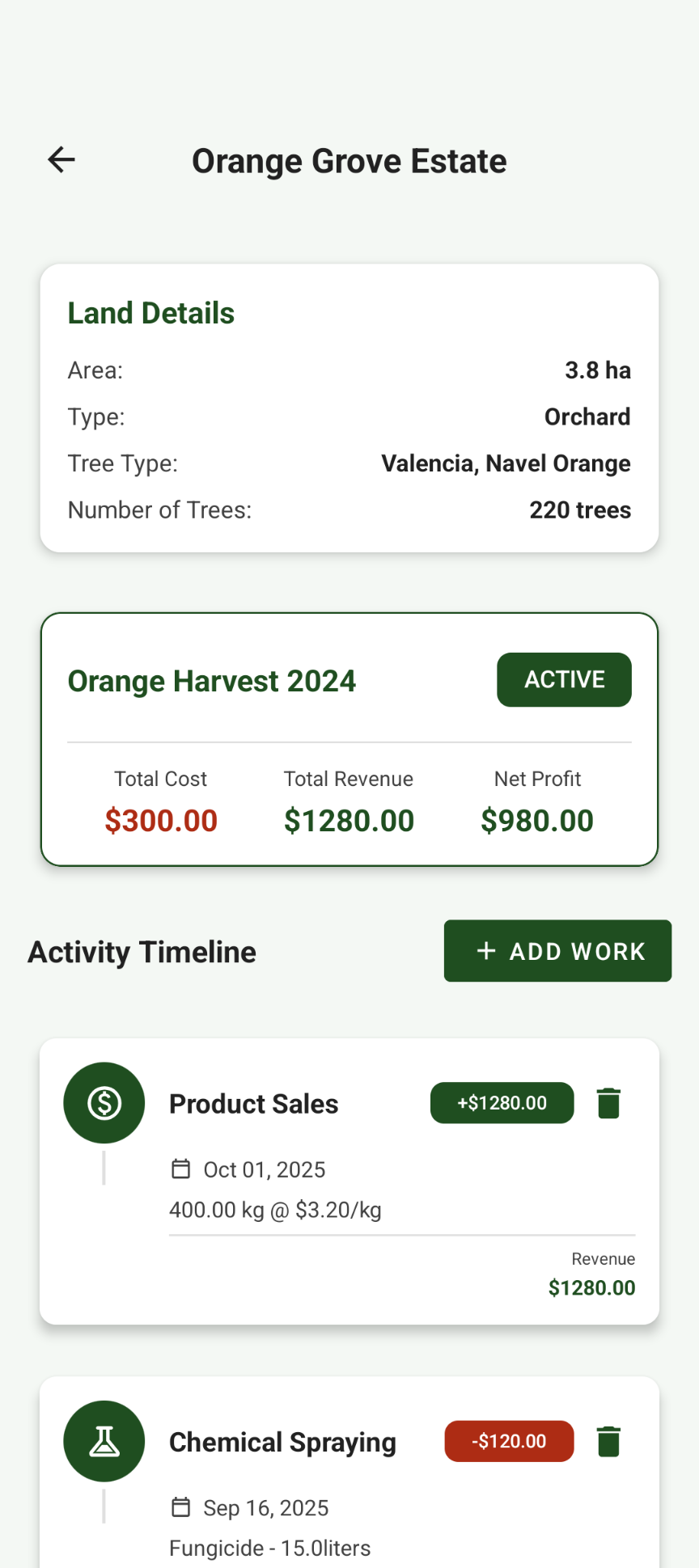Click the calendar icon next to Sep 16, 2025
This screenshot has width=699, height=1568.
click(x=182, y=1507)
